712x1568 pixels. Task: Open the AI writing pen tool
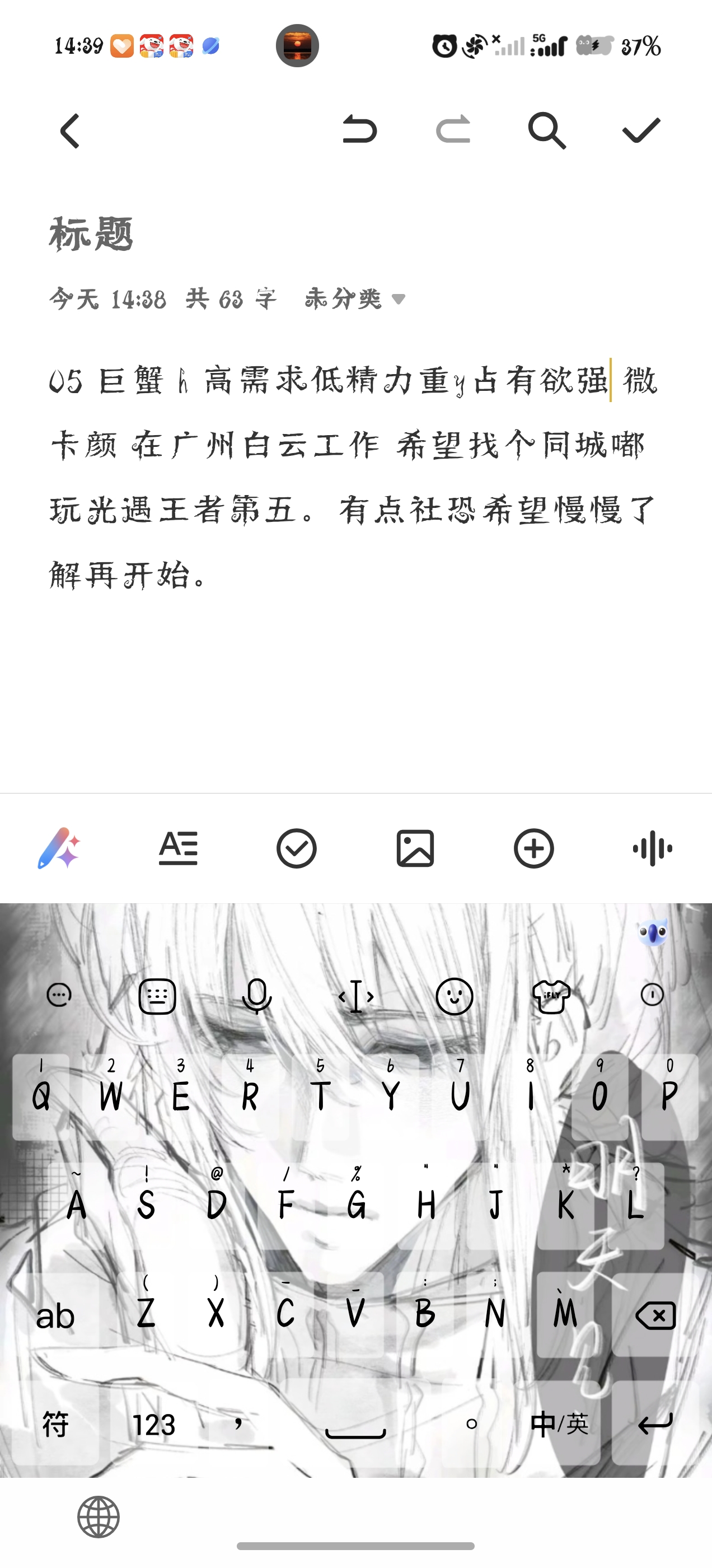[x=59, y=848]
